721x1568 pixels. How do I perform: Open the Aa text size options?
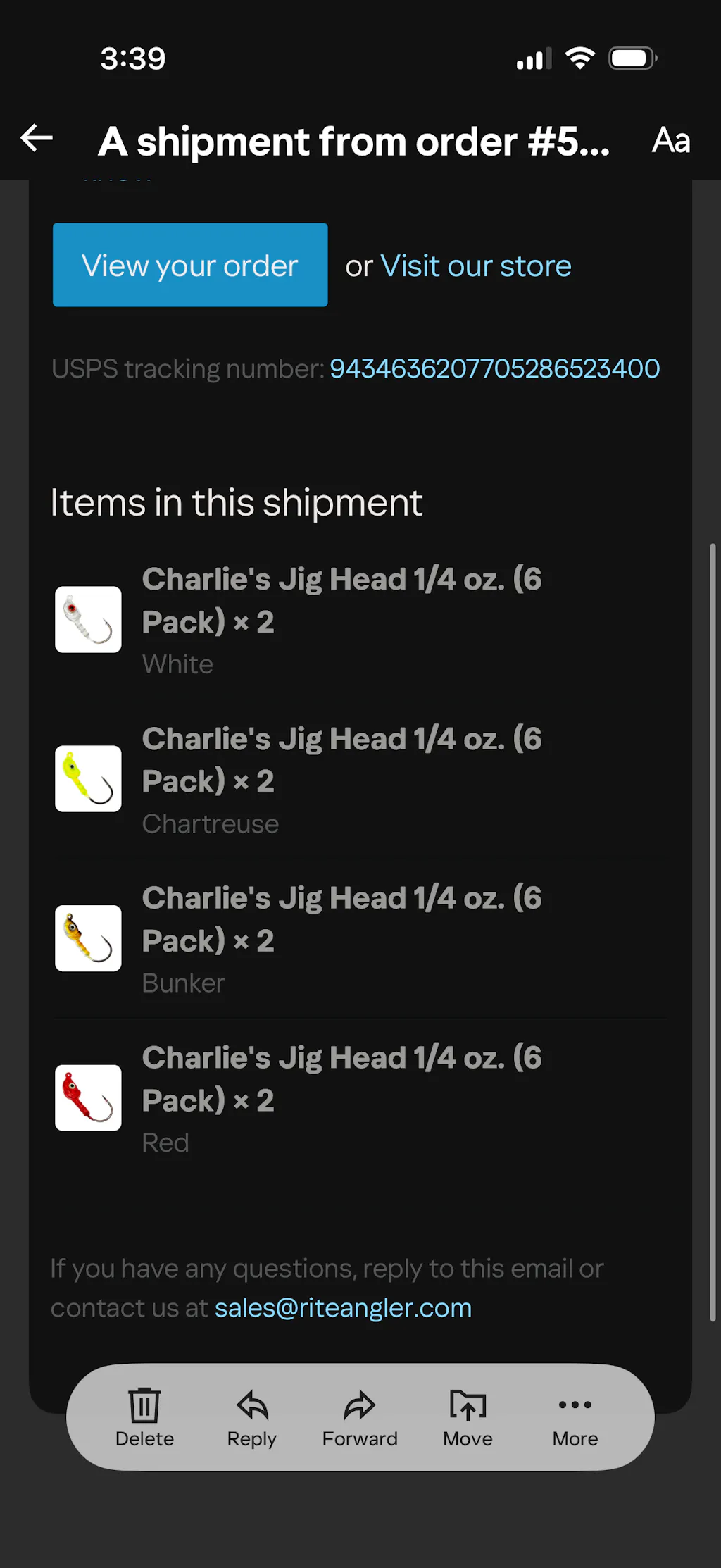(x=670, y=140)
